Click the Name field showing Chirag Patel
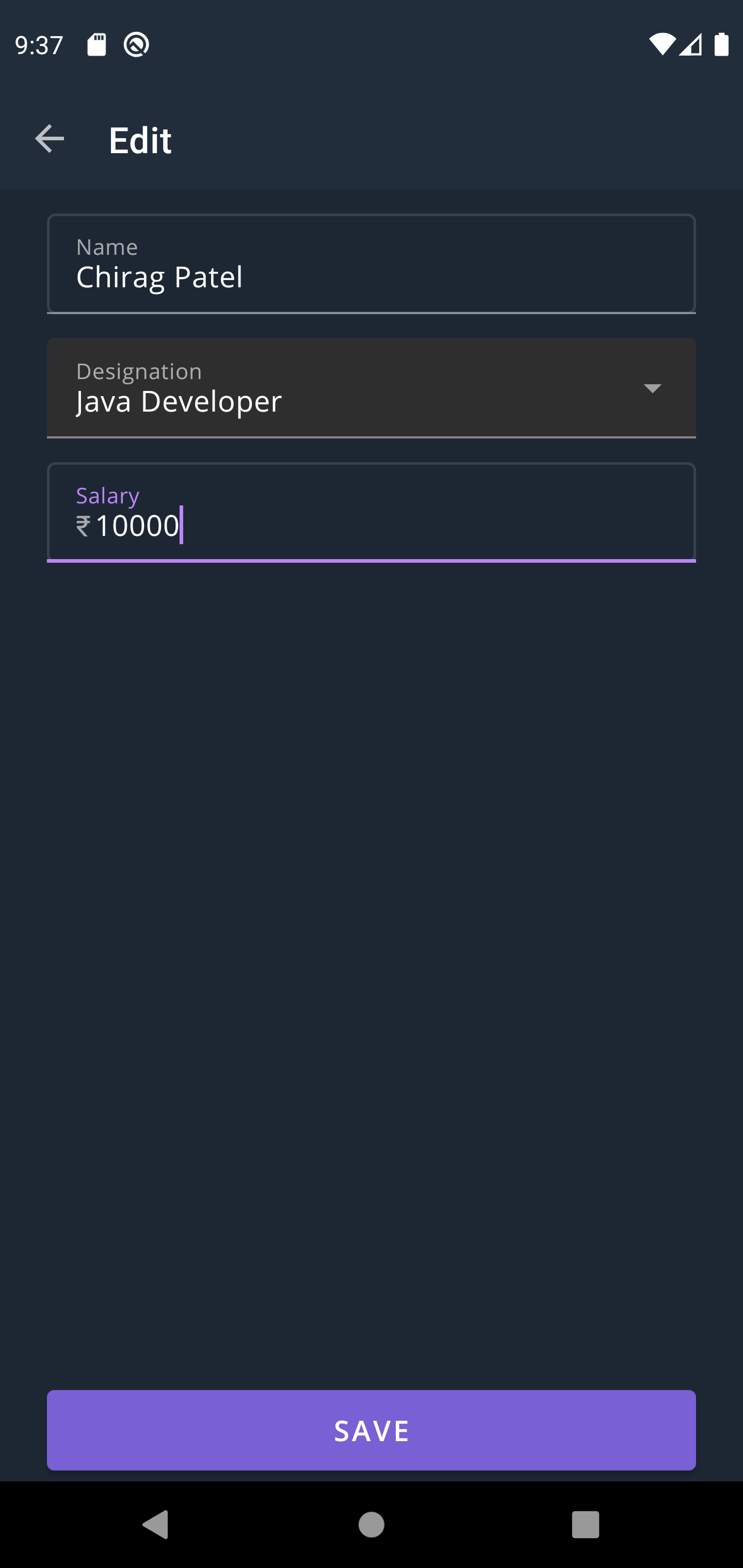The width and height of the screenshot is (743, 1568). coord(372,263)
